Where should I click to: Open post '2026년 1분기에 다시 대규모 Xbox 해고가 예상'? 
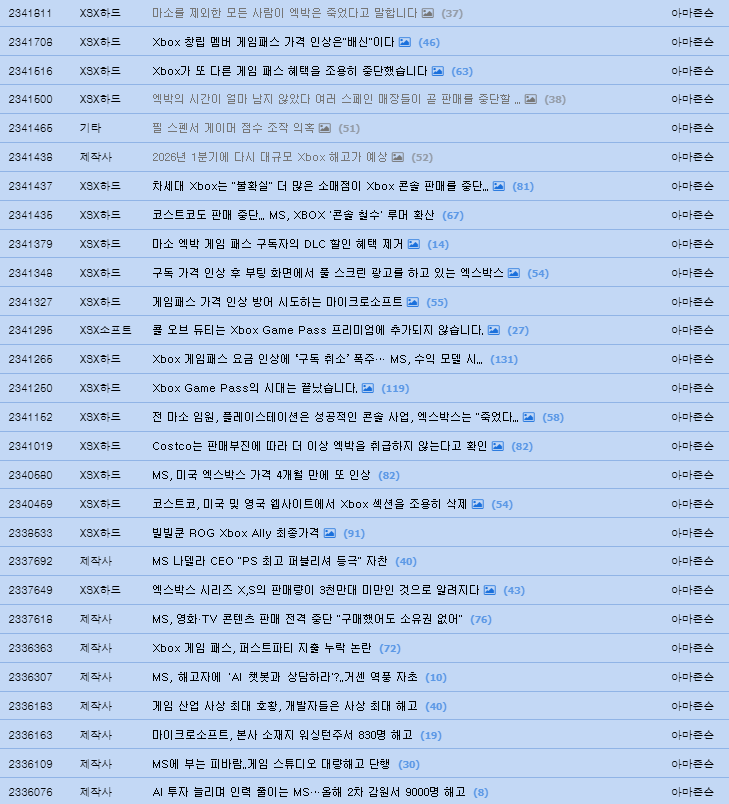pos(269,157)
